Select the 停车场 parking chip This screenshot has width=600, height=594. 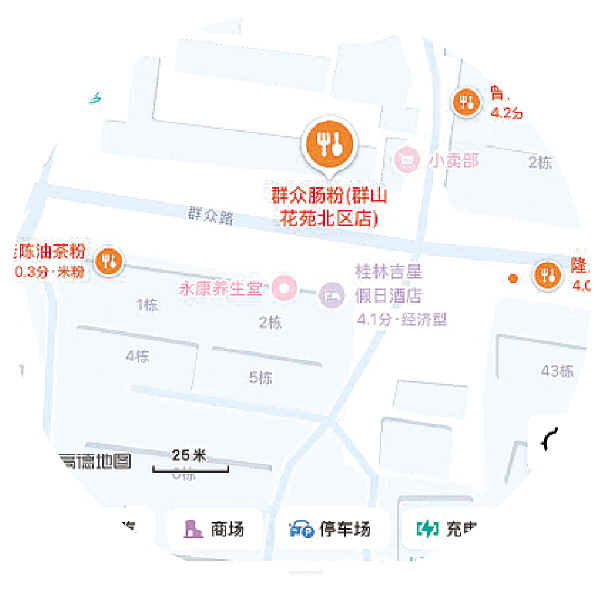pyautogui.click(x=329, y=529)
